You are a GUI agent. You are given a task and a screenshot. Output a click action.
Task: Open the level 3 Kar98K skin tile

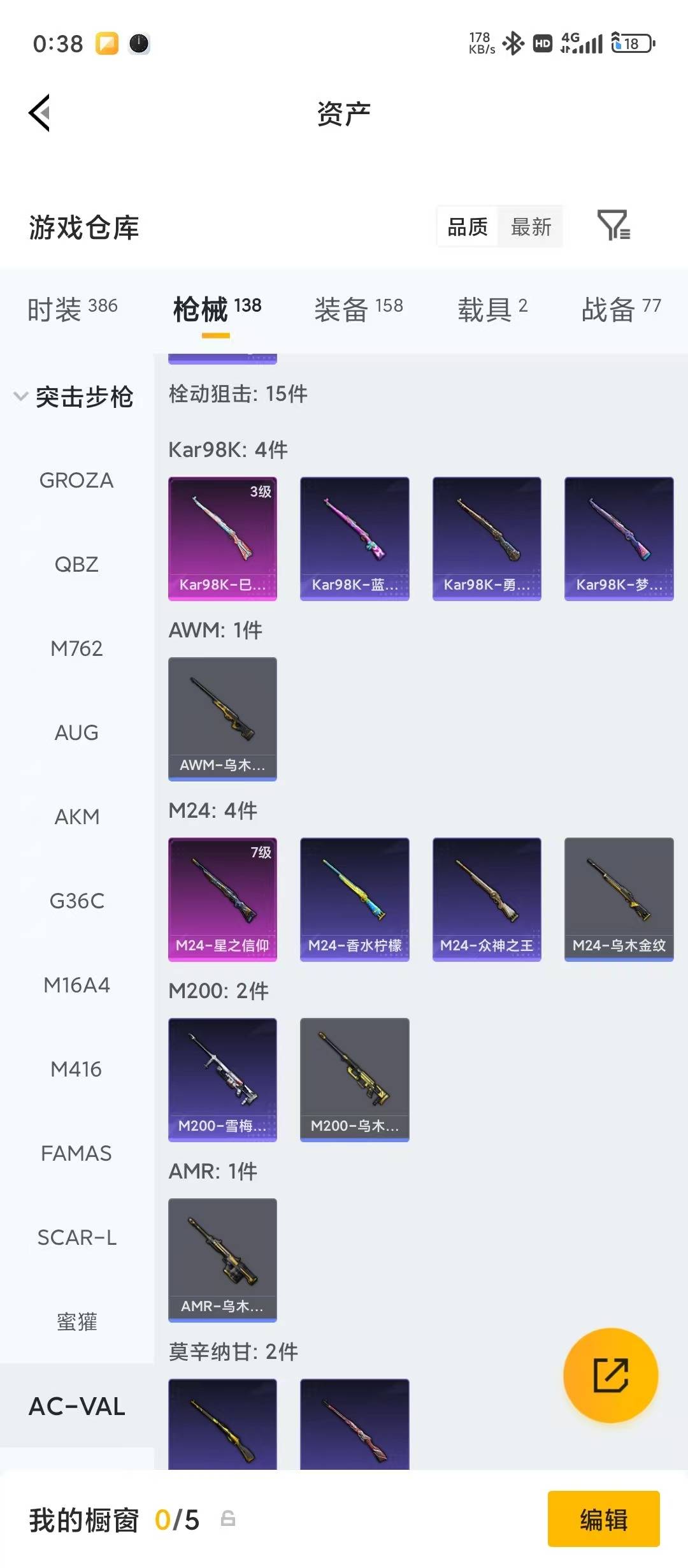(222, 537)
